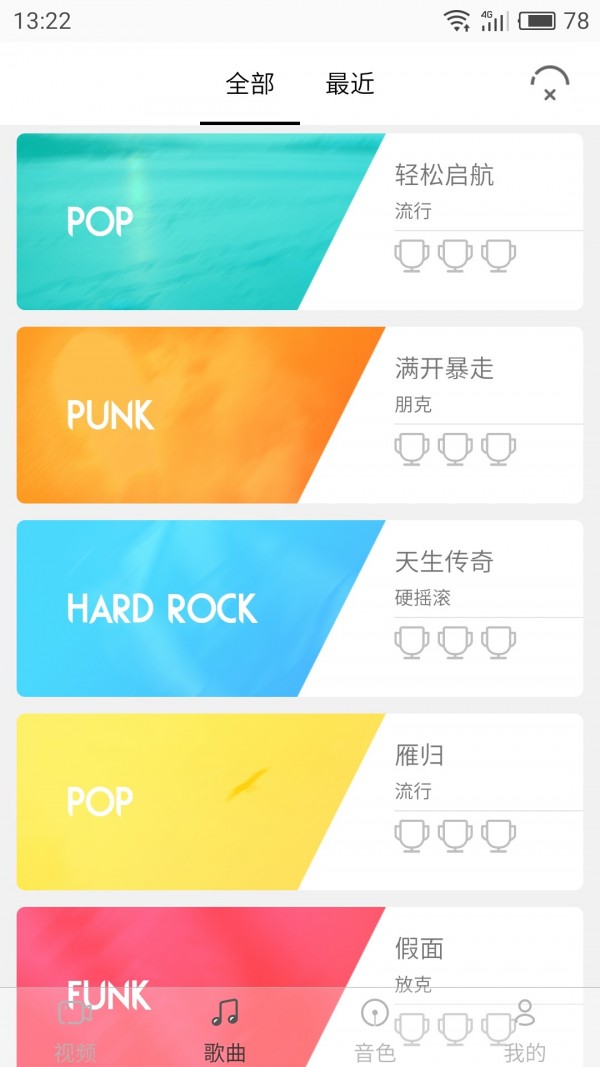
Task: Switch to the 全部 tab
Action: click(250, 84)
